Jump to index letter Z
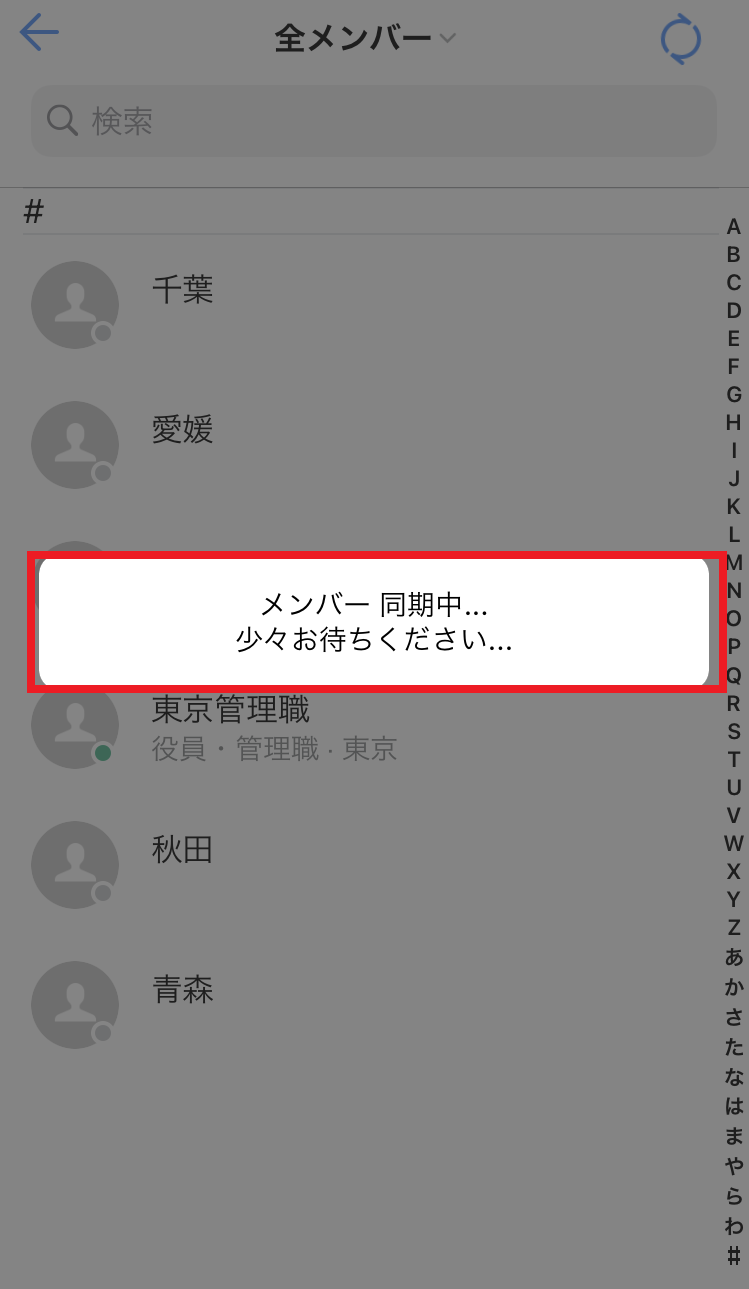Screen dimensions: 749x1289 coord(733,927)
